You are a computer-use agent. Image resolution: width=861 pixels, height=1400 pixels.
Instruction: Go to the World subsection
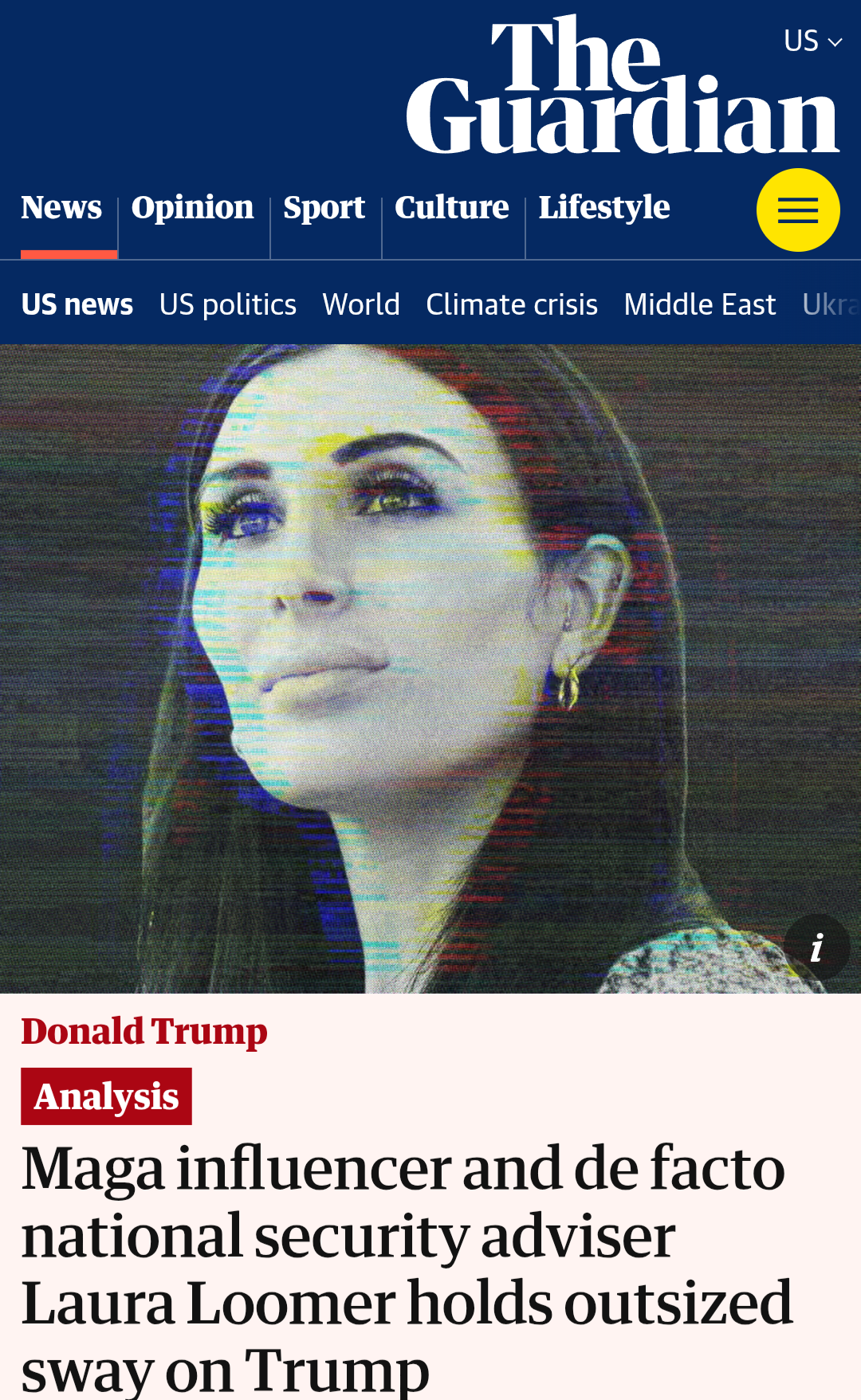pos(361,304)
